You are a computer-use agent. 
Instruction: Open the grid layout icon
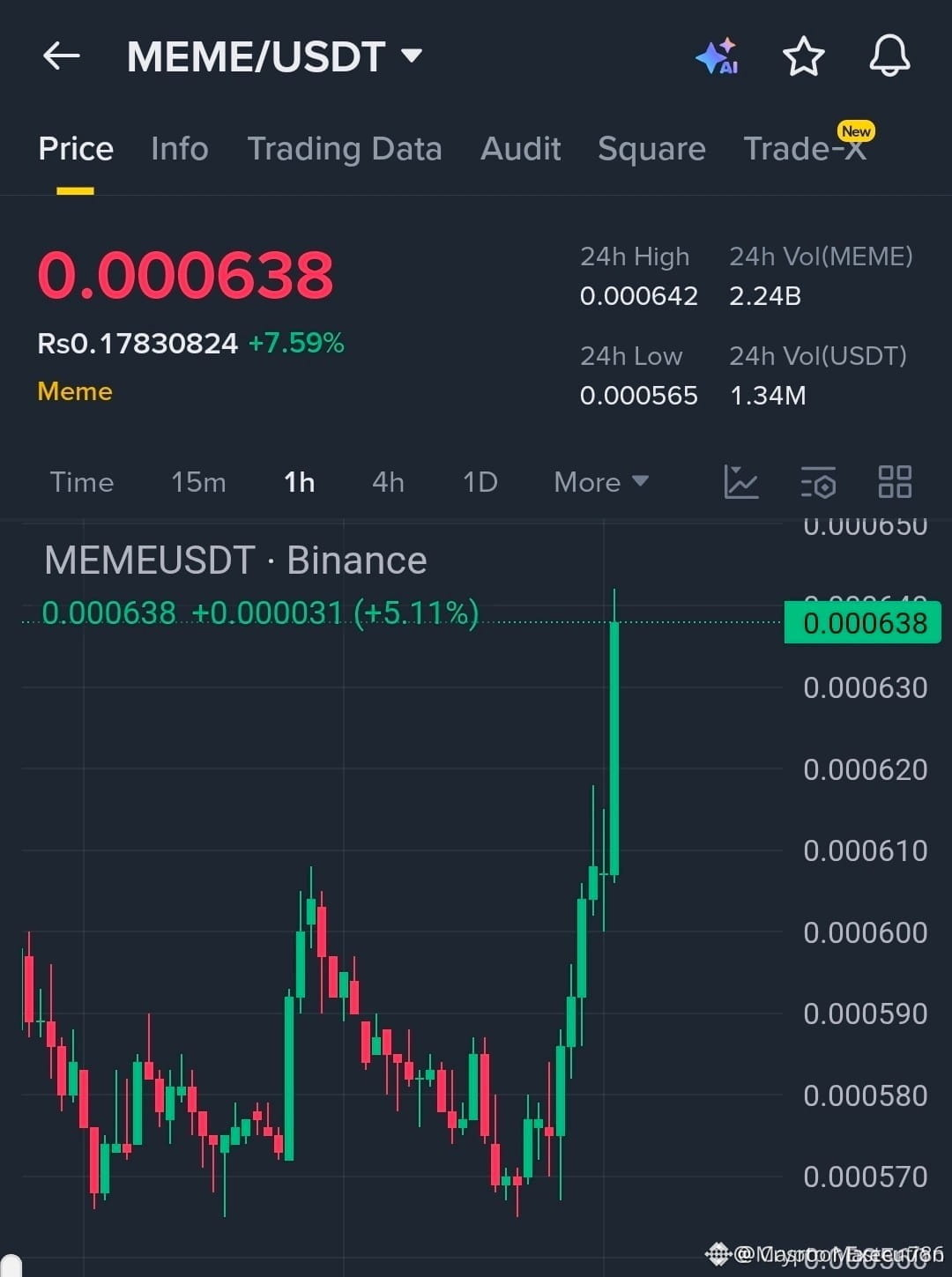(895, 482)
